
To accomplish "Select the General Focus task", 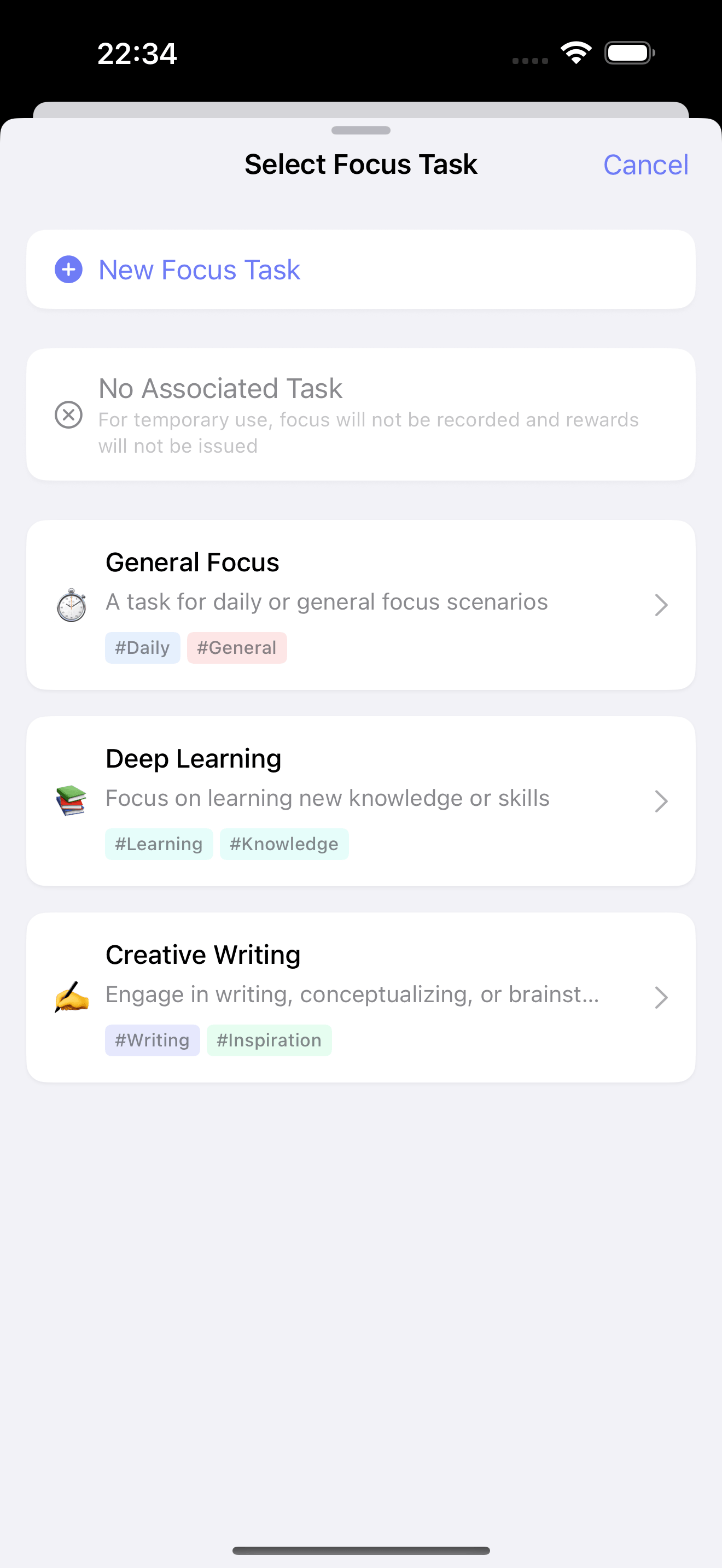I will [x=360, y=605].
